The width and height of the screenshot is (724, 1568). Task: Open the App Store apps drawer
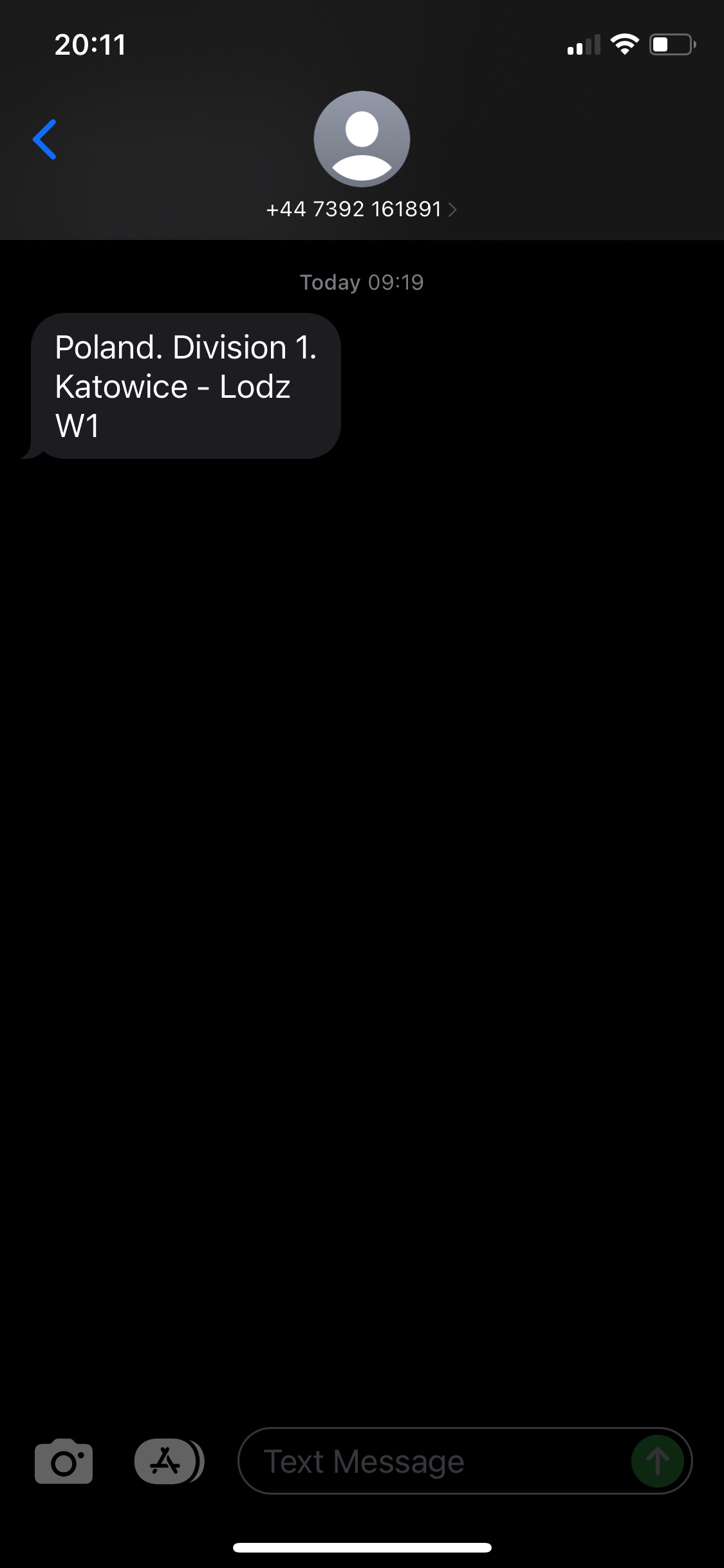click(169, 1461)
